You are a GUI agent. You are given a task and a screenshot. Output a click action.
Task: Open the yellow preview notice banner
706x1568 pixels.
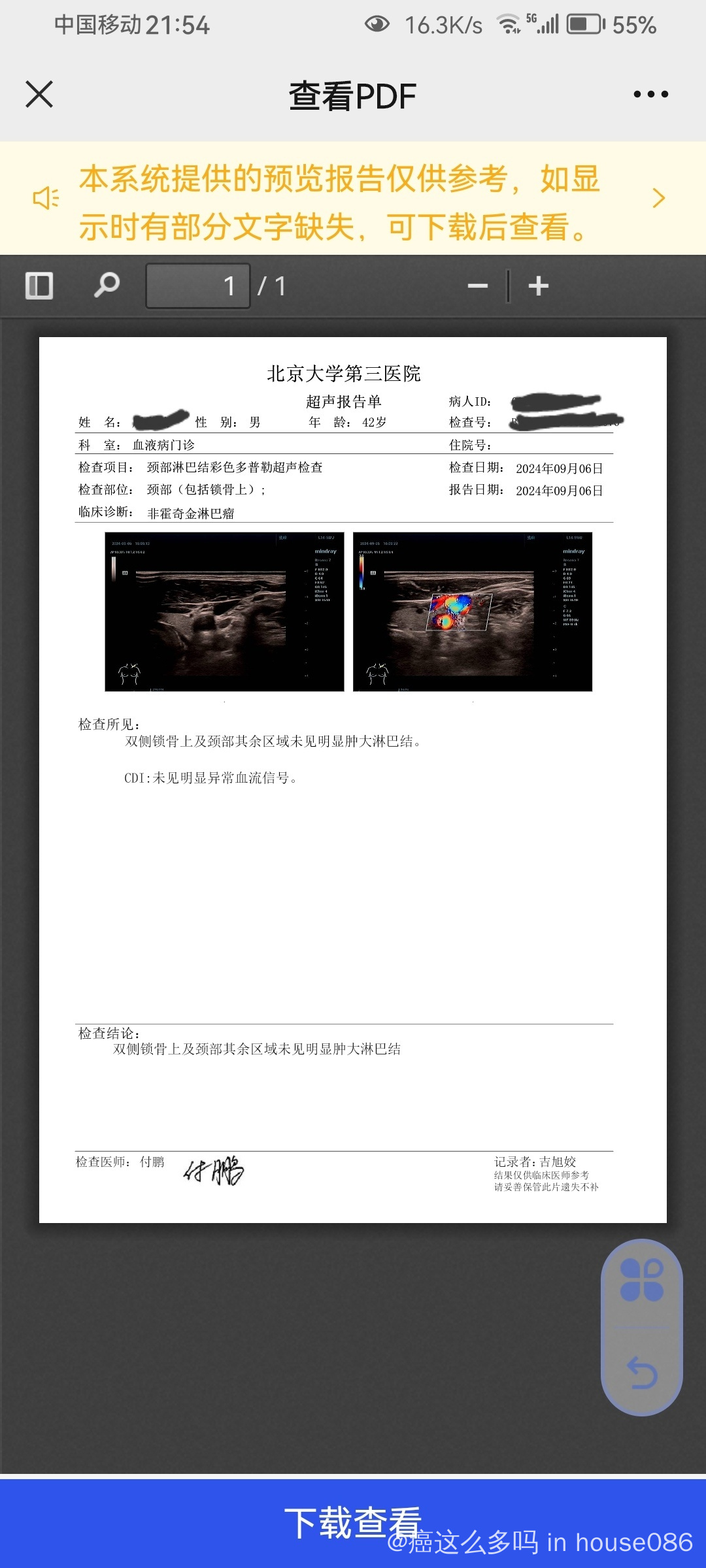point(353,198)
